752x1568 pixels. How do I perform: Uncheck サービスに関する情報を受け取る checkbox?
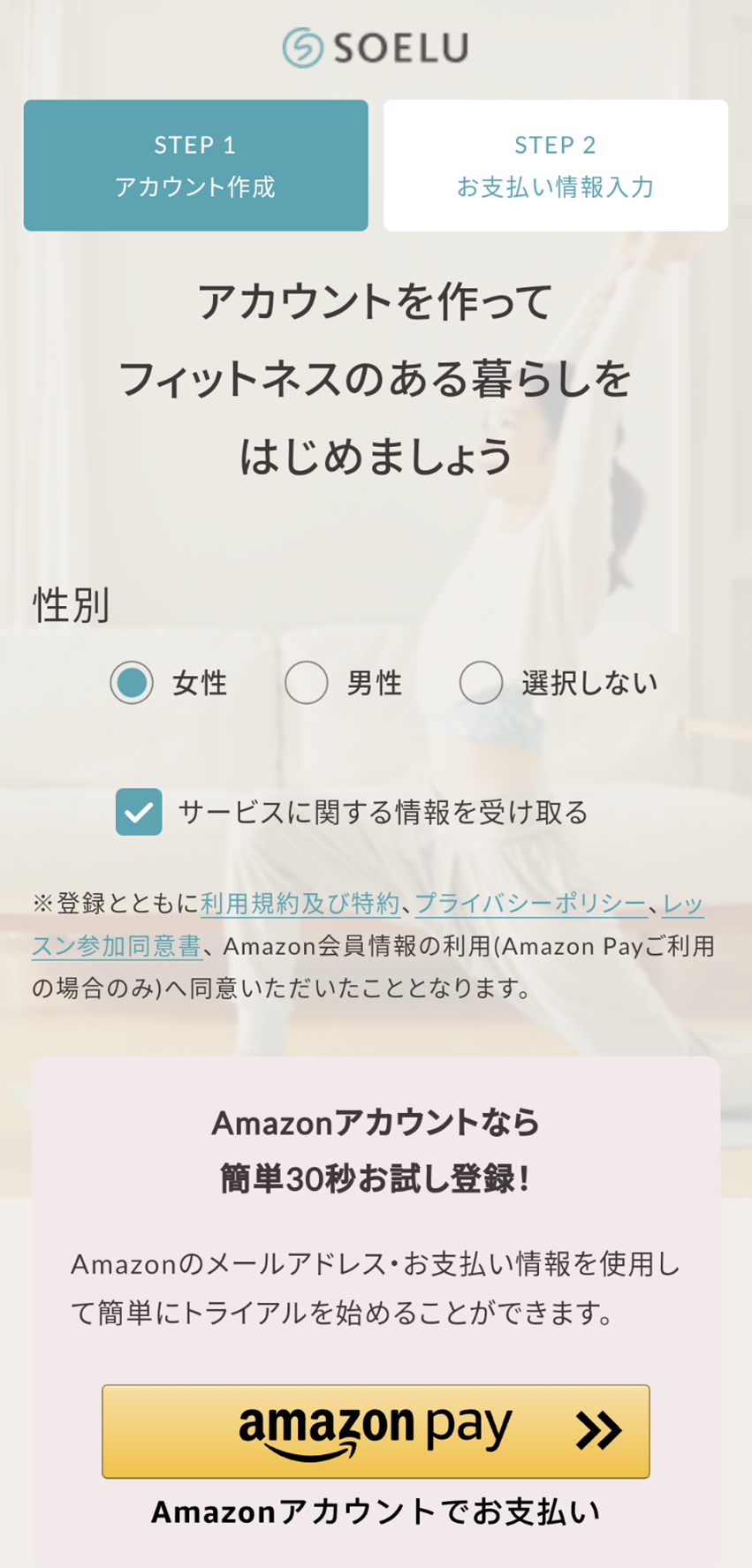coord(139,812)
